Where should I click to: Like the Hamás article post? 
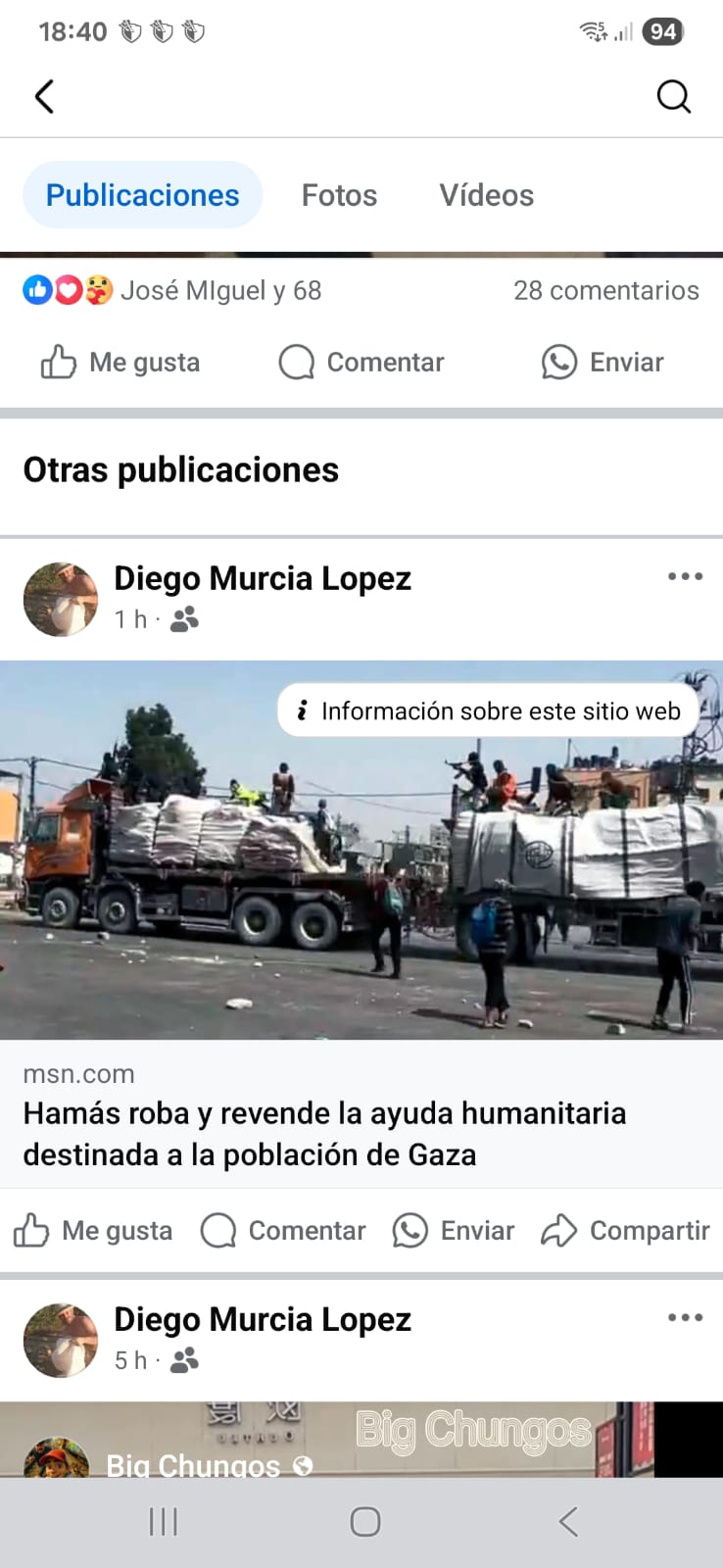93,1230
